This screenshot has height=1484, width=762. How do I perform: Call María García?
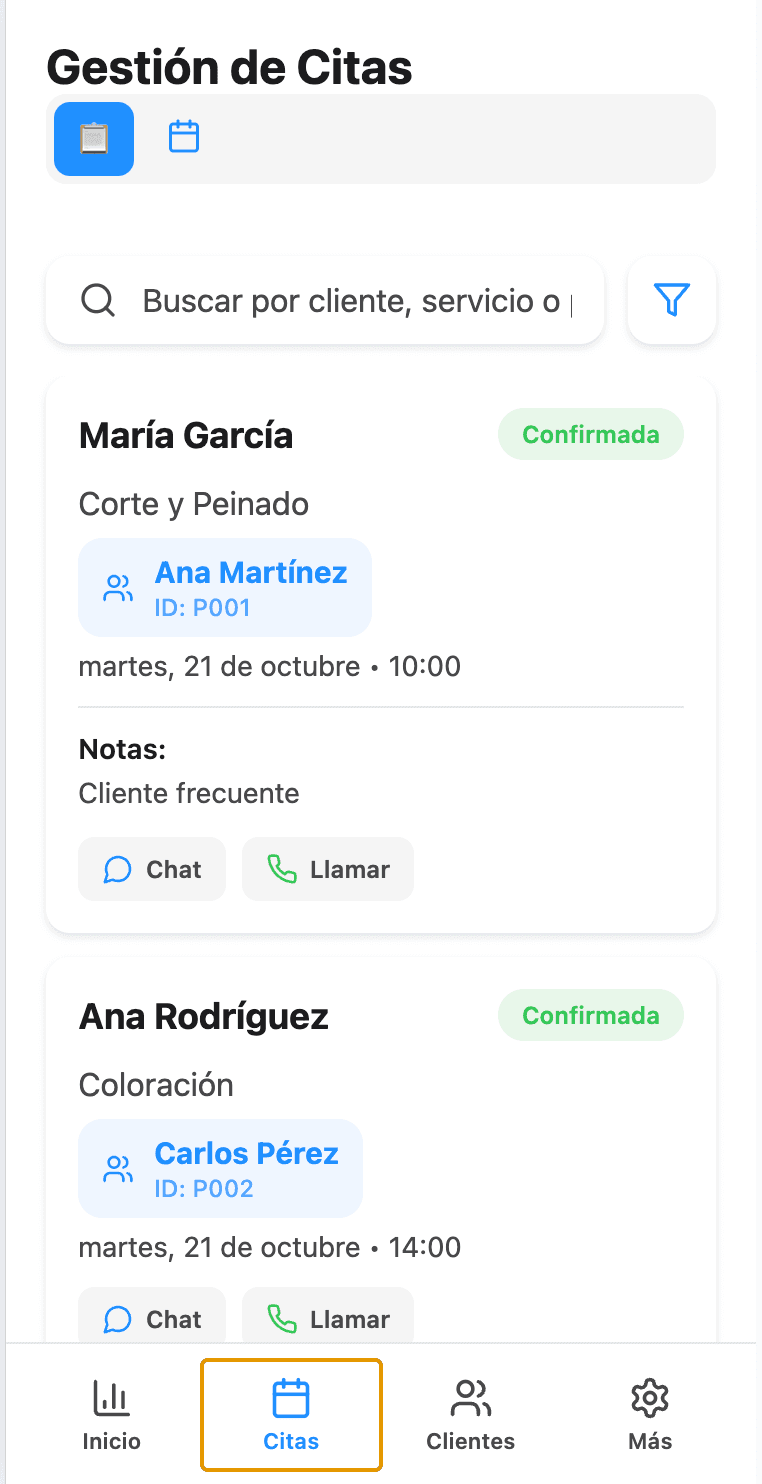click(328, 869)
